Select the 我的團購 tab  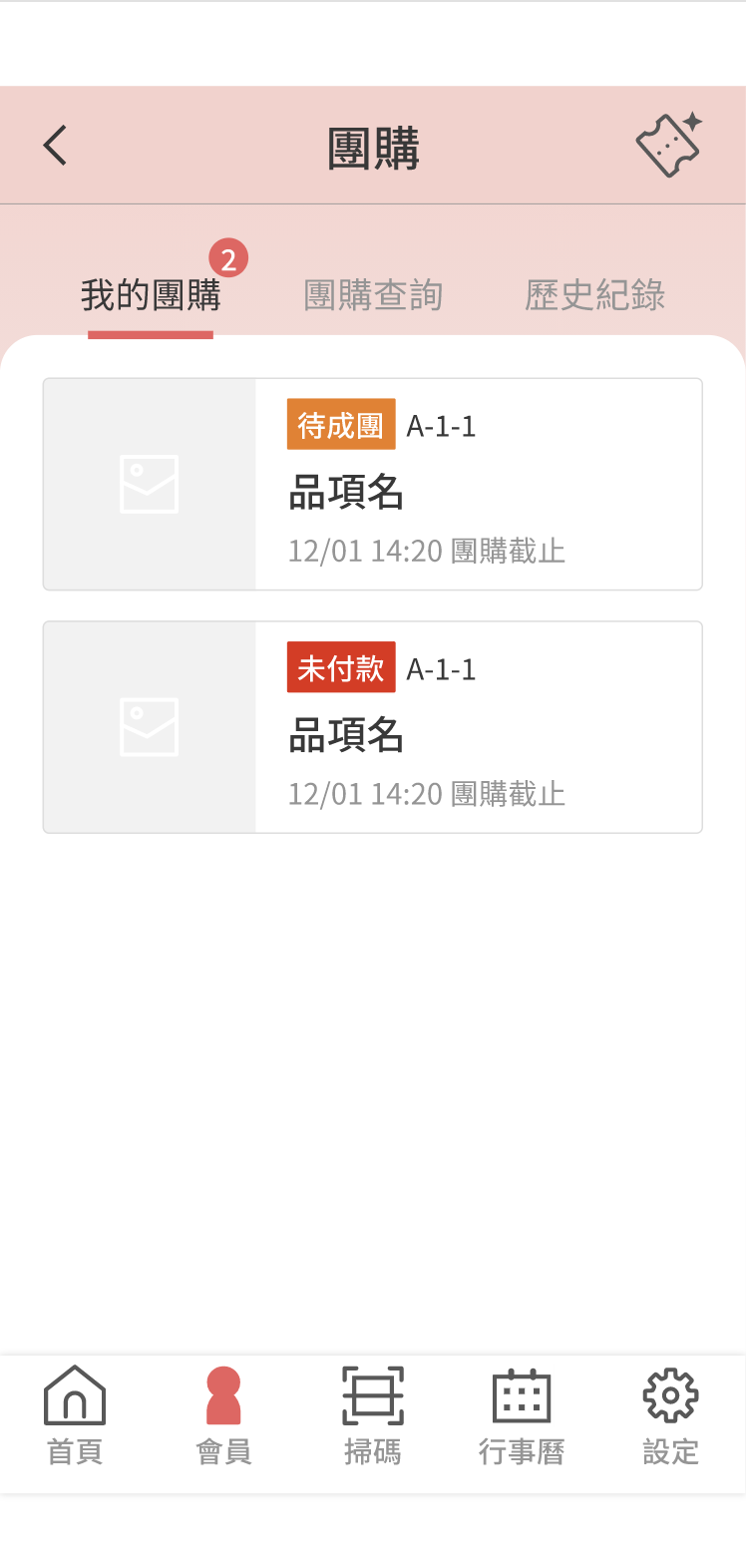point(151,295)
